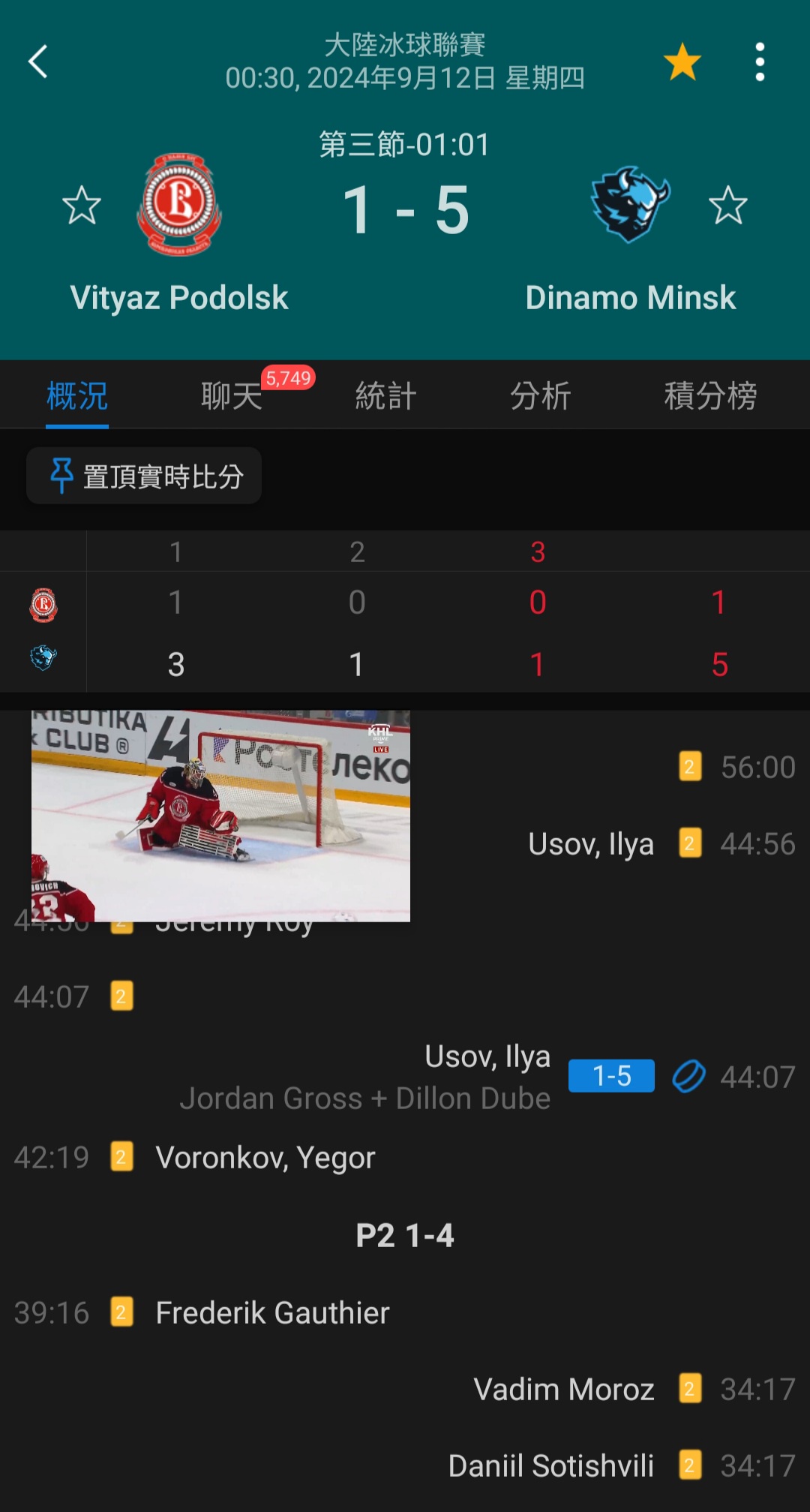Switch to the 統計 tab

385,395
